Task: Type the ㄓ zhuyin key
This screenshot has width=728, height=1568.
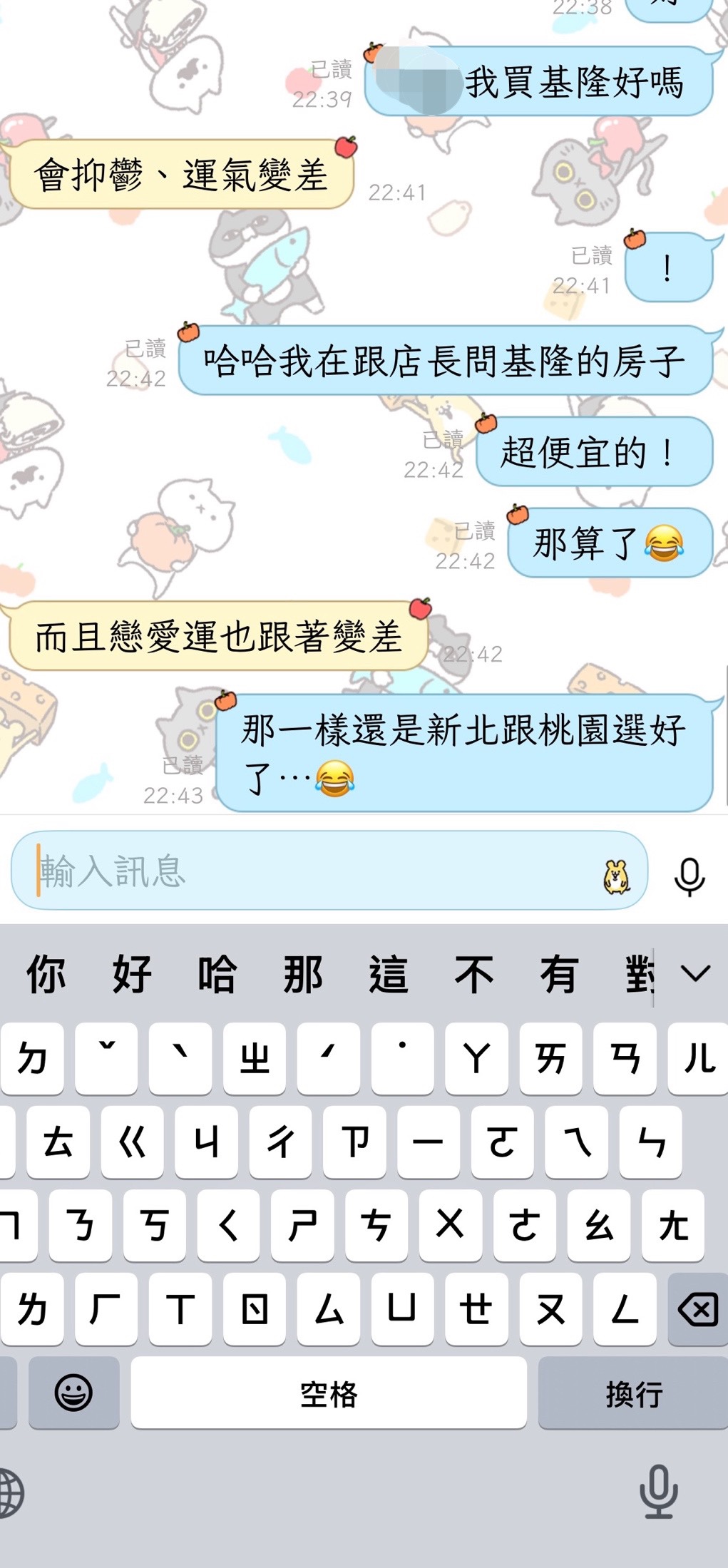Action: tap(255, 1059)
